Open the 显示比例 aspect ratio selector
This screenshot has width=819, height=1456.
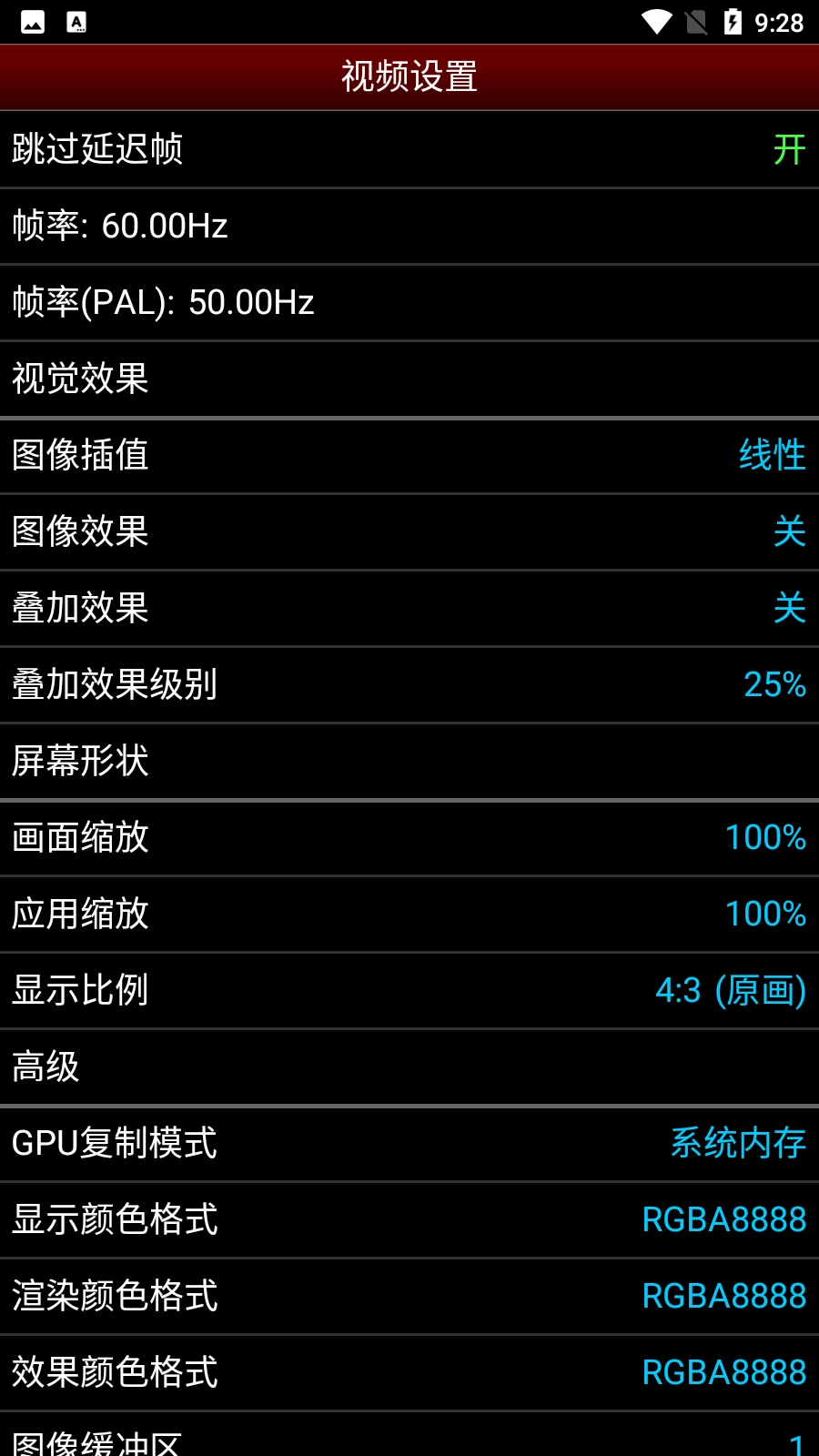coord(409,990)
